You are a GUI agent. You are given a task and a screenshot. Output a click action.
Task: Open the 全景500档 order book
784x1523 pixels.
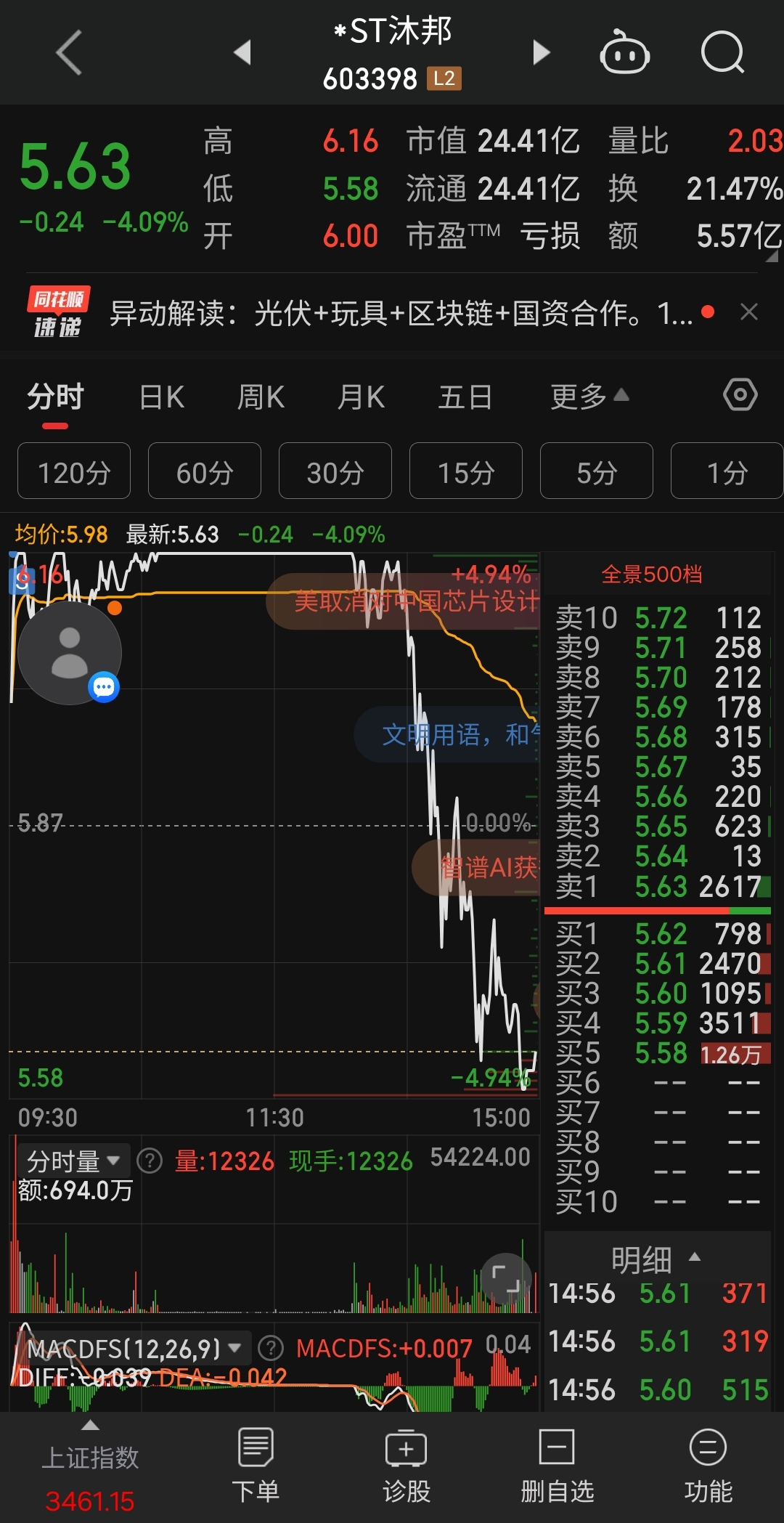652,574
